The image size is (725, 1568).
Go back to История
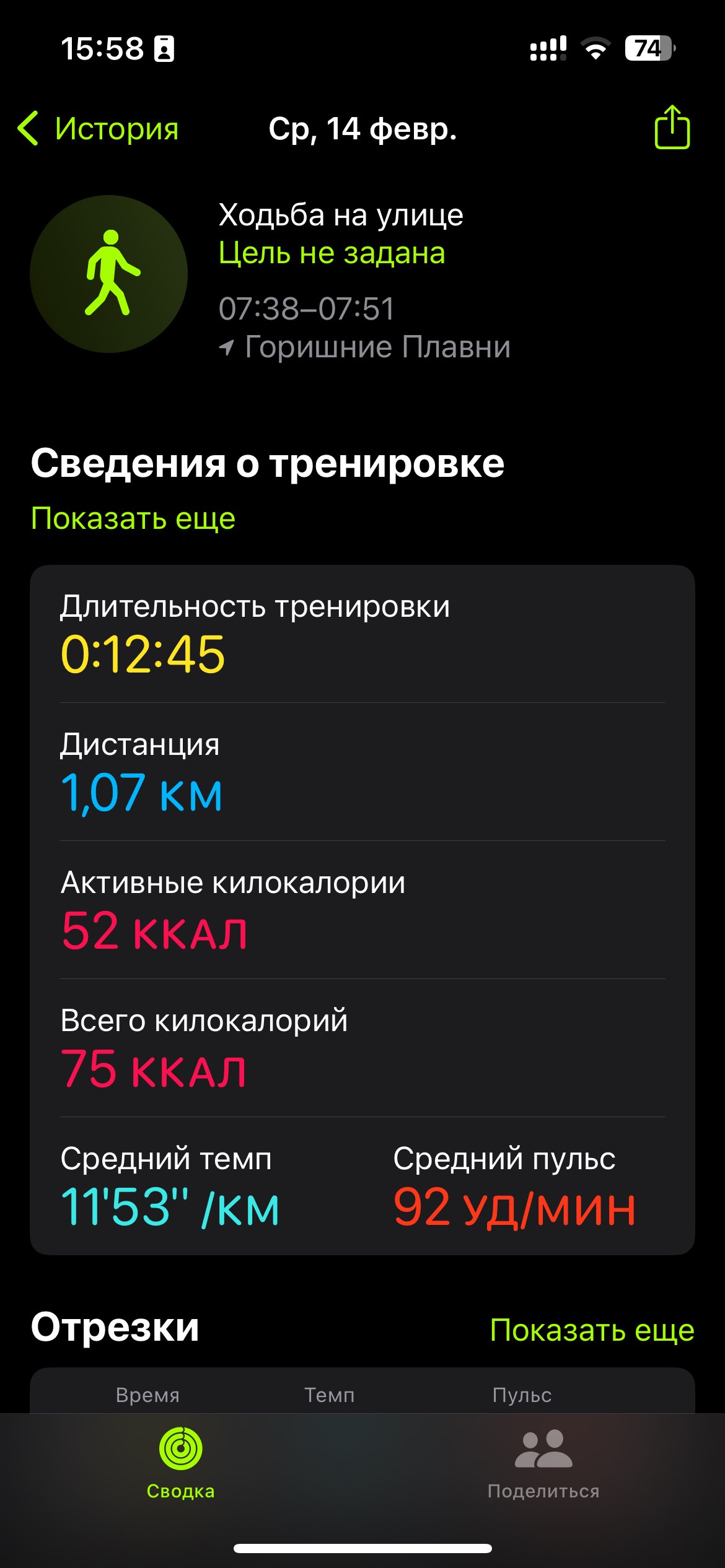coord(98,129)
